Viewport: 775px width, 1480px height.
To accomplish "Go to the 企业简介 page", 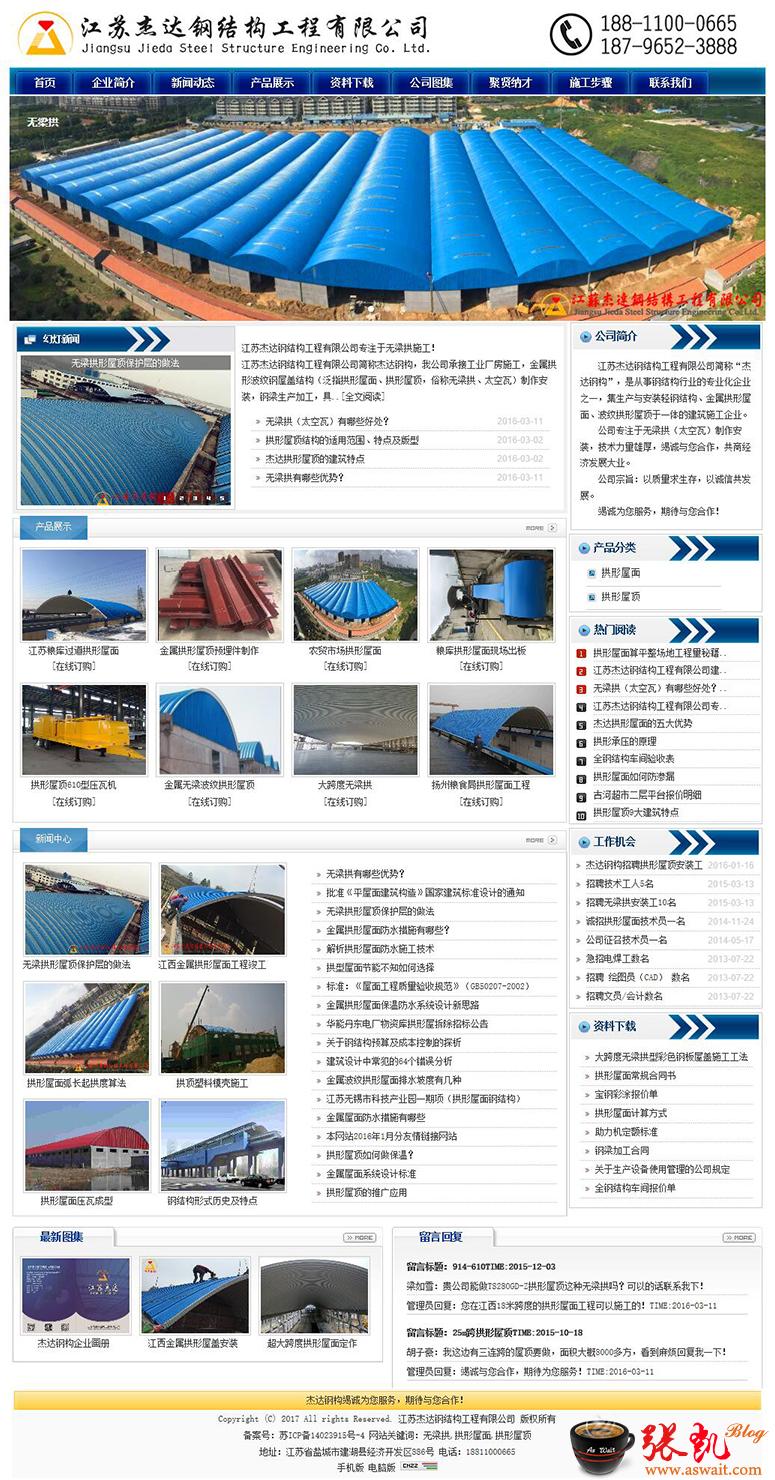I will (112, 83).
